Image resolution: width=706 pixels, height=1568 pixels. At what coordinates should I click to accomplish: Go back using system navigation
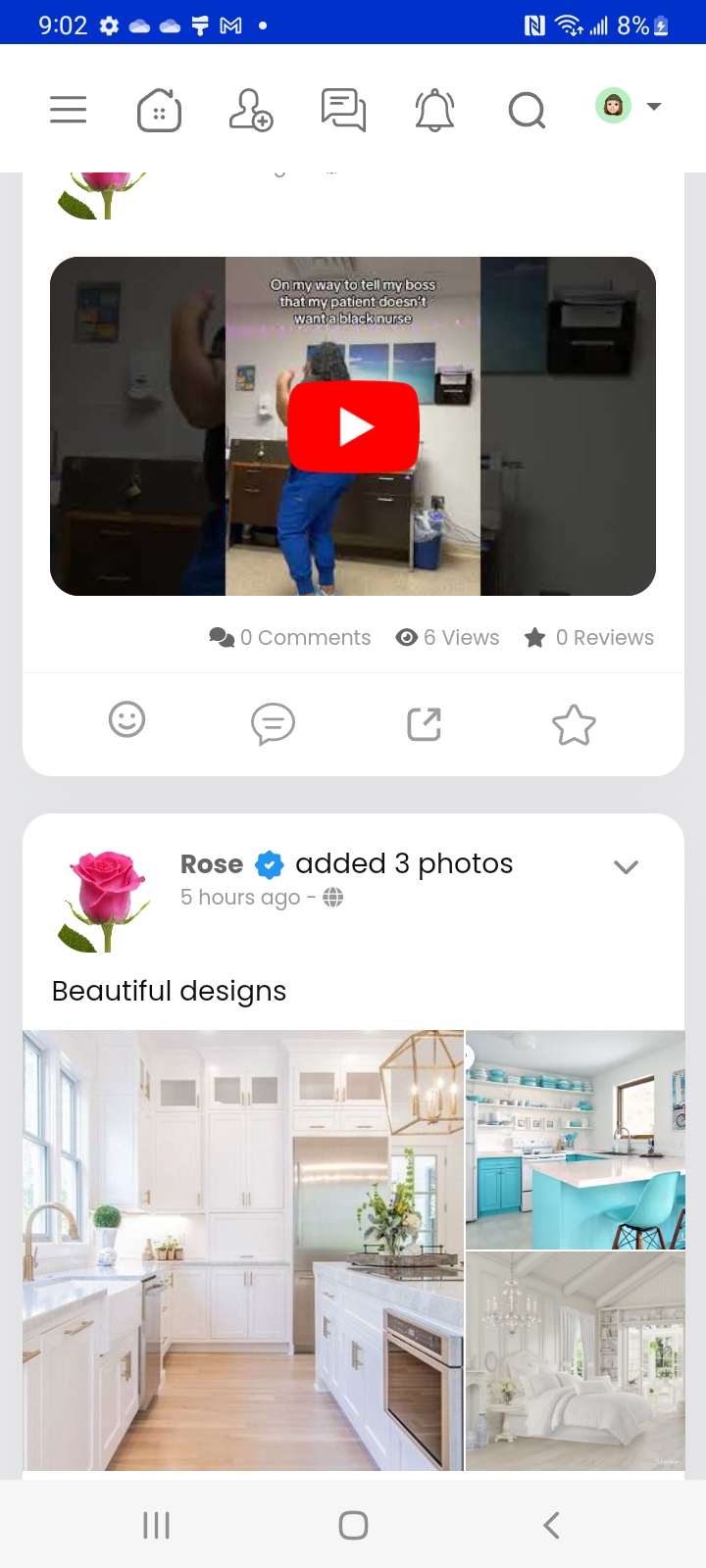click(551, 1525)
